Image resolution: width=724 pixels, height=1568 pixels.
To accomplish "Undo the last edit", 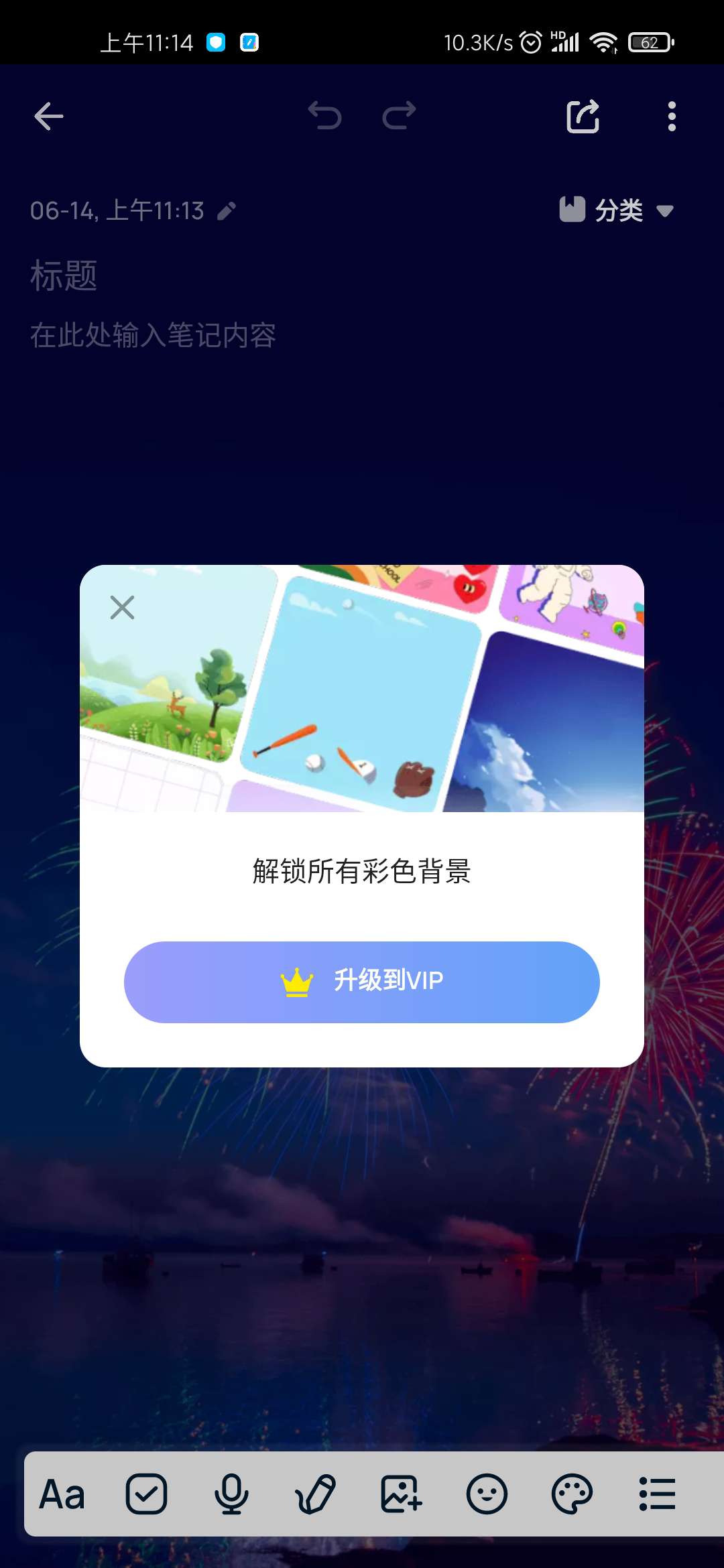I will click(x=325, y=116).
